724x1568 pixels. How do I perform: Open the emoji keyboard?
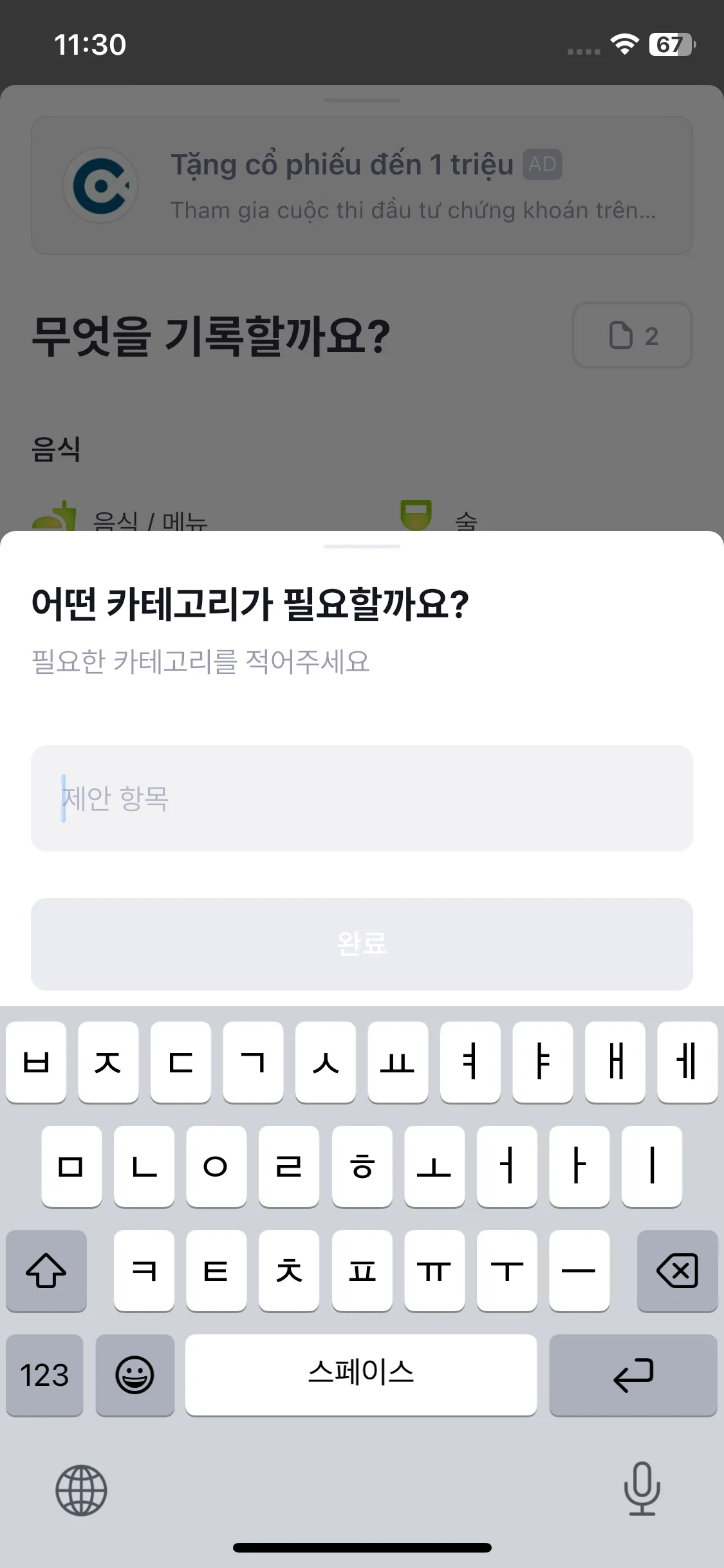pyautogui.click(x=135, y=1375)
